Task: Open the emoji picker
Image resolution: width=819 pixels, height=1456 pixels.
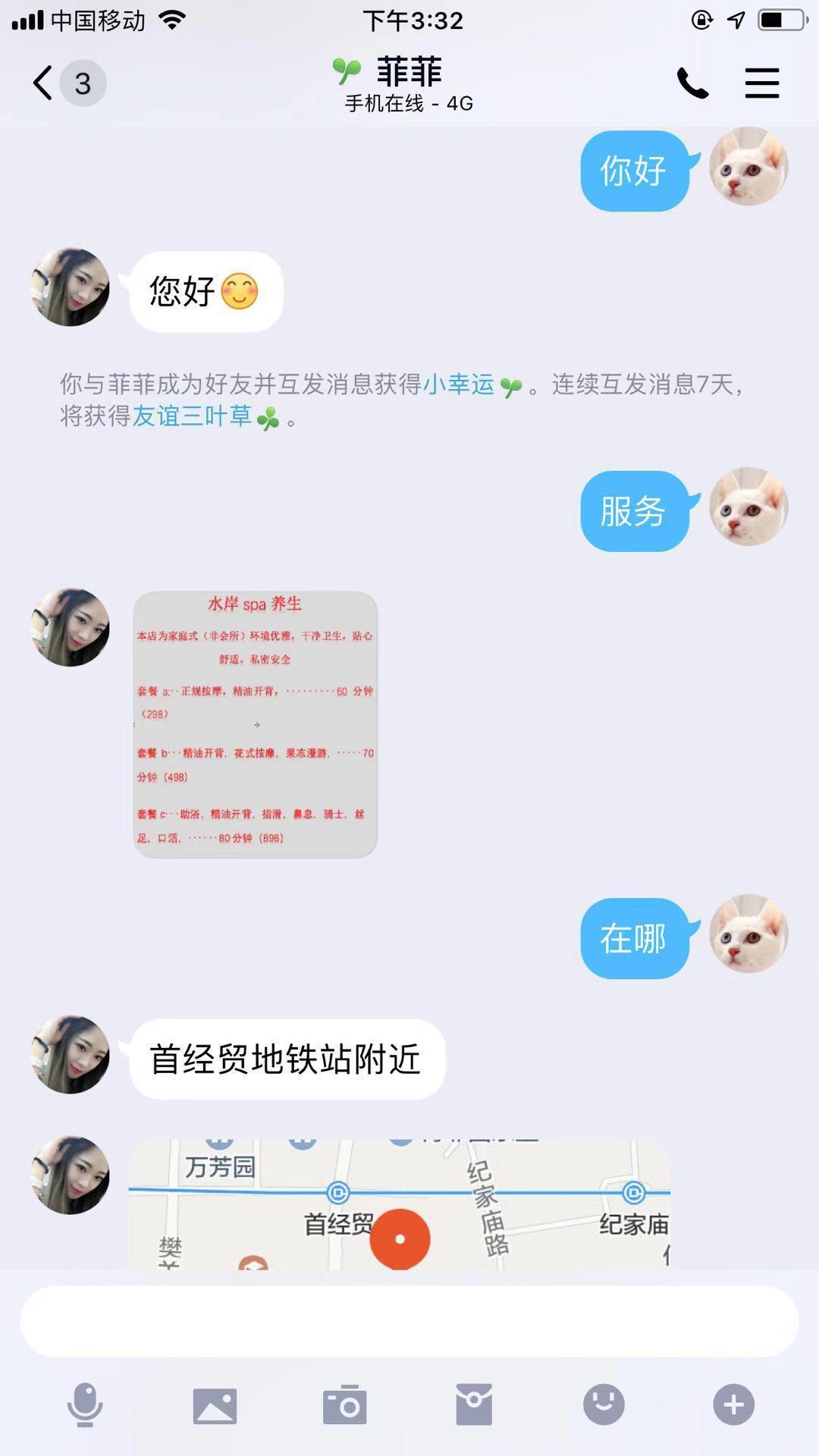Action: tap(604, 1404)
